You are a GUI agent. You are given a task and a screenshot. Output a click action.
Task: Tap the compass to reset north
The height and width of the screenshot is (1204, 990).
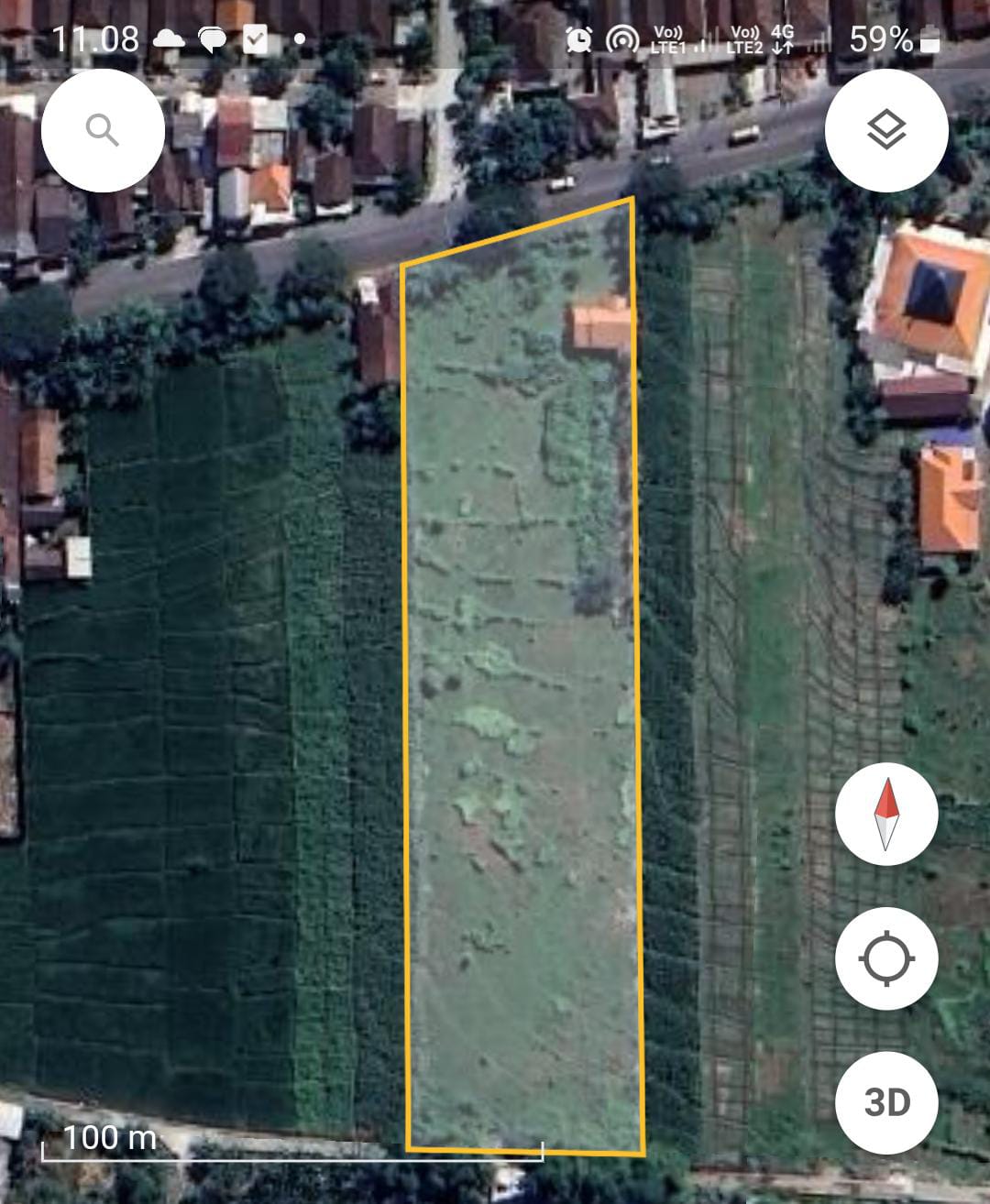point(885,814)
